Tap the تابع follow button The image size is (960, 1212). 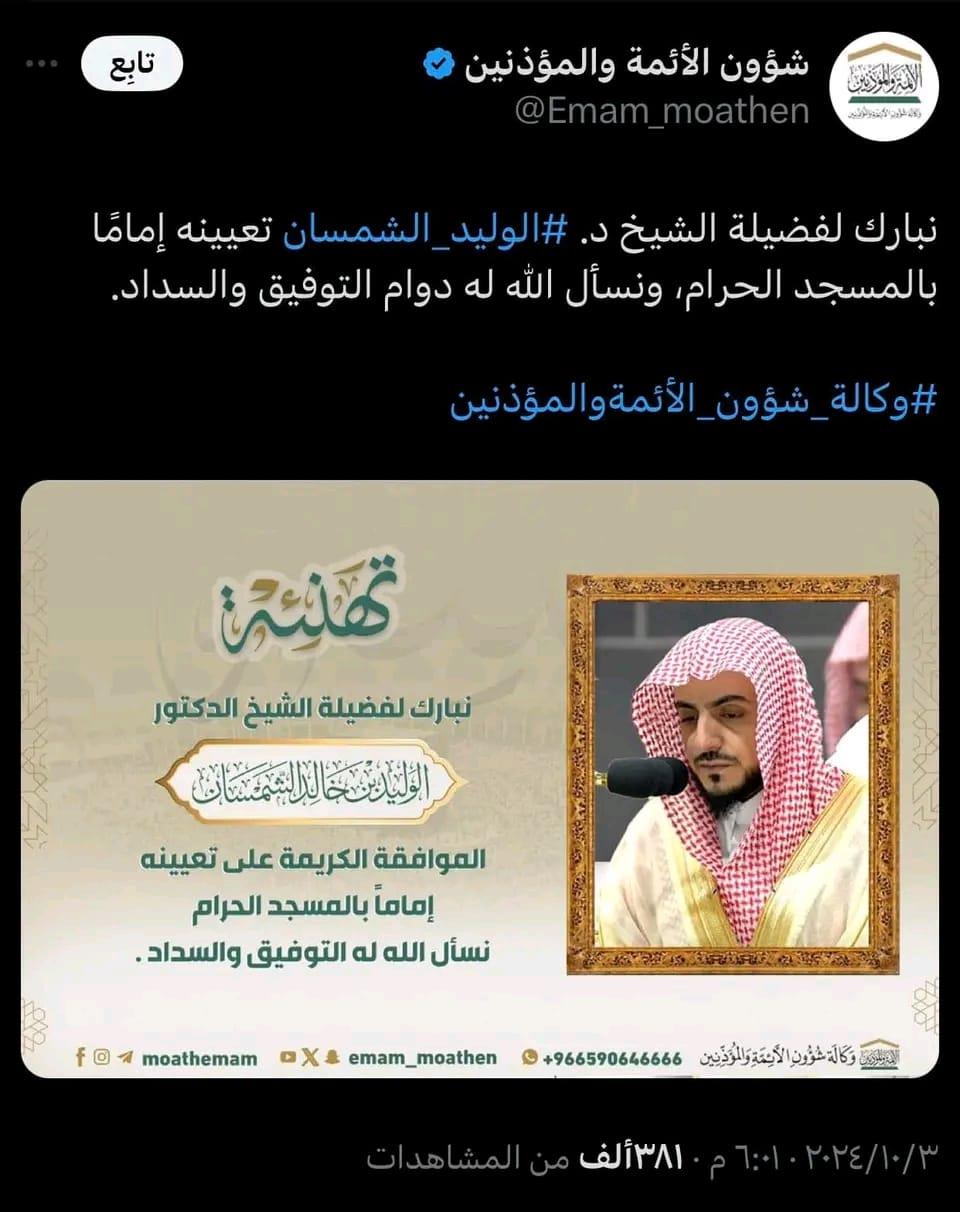[133, 66]
